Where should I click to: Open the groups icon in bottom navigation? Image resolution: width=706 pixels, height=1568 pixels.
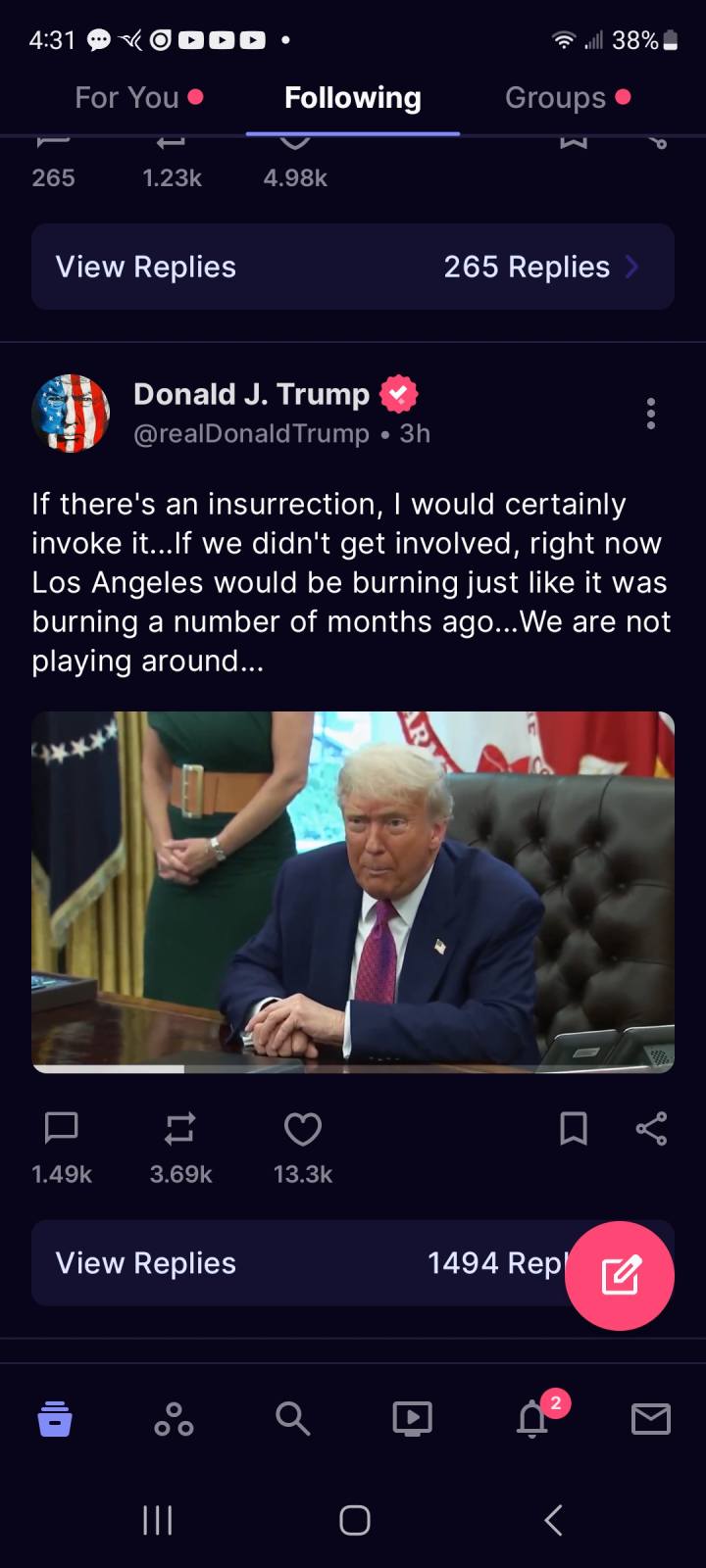[x=174, y=1418]
